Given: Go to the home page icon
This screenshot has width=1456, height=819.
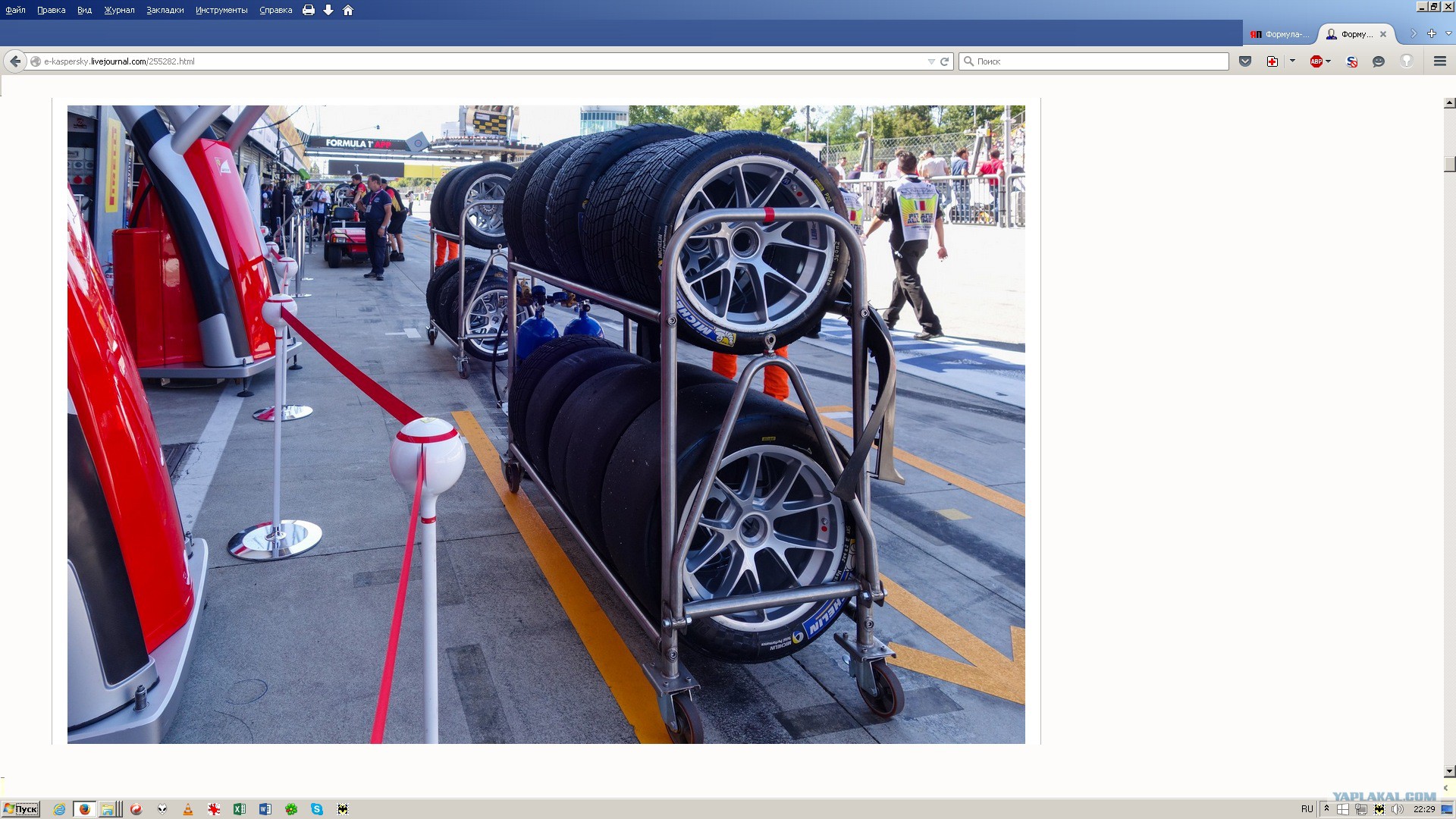Looking at the screenshot, I should tap(348, 10).
